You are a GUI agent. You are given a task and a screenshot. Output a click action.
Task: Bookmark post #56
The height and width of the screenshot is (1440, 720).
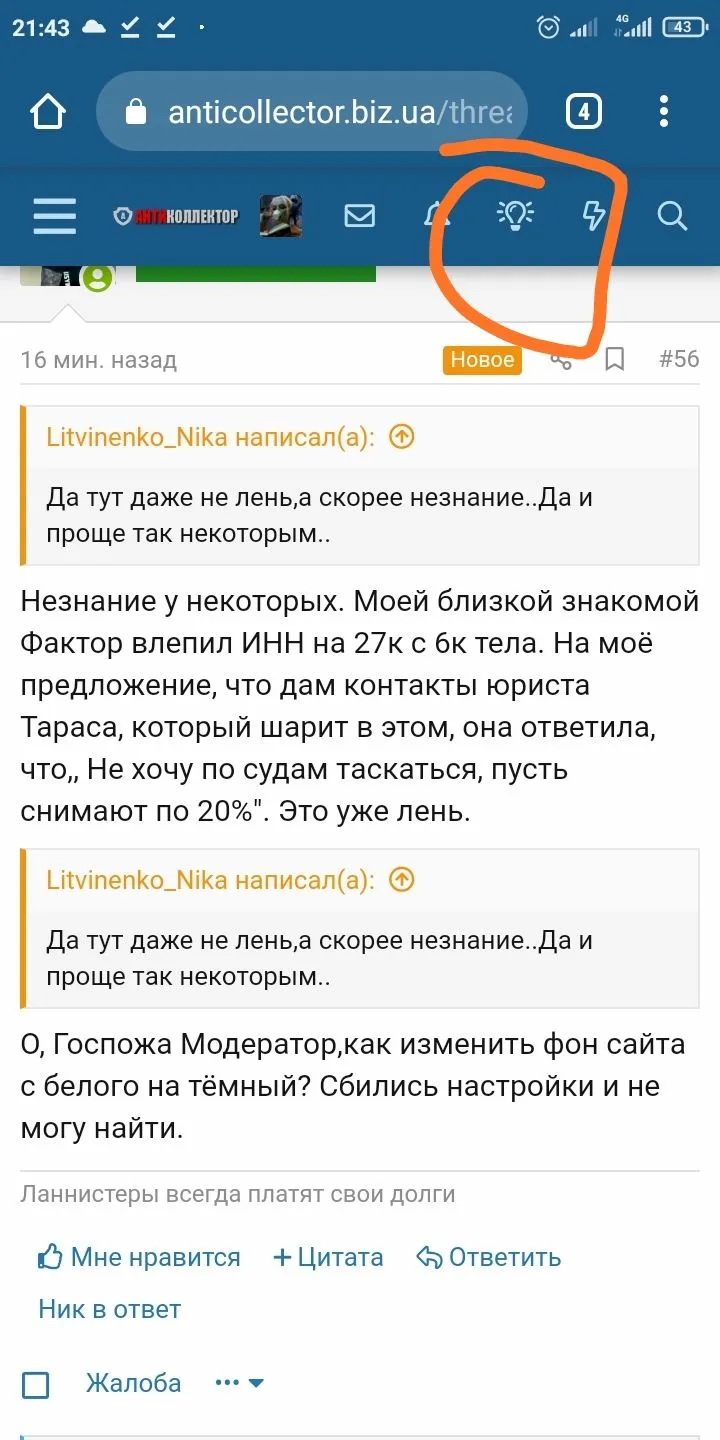(615, 360)
